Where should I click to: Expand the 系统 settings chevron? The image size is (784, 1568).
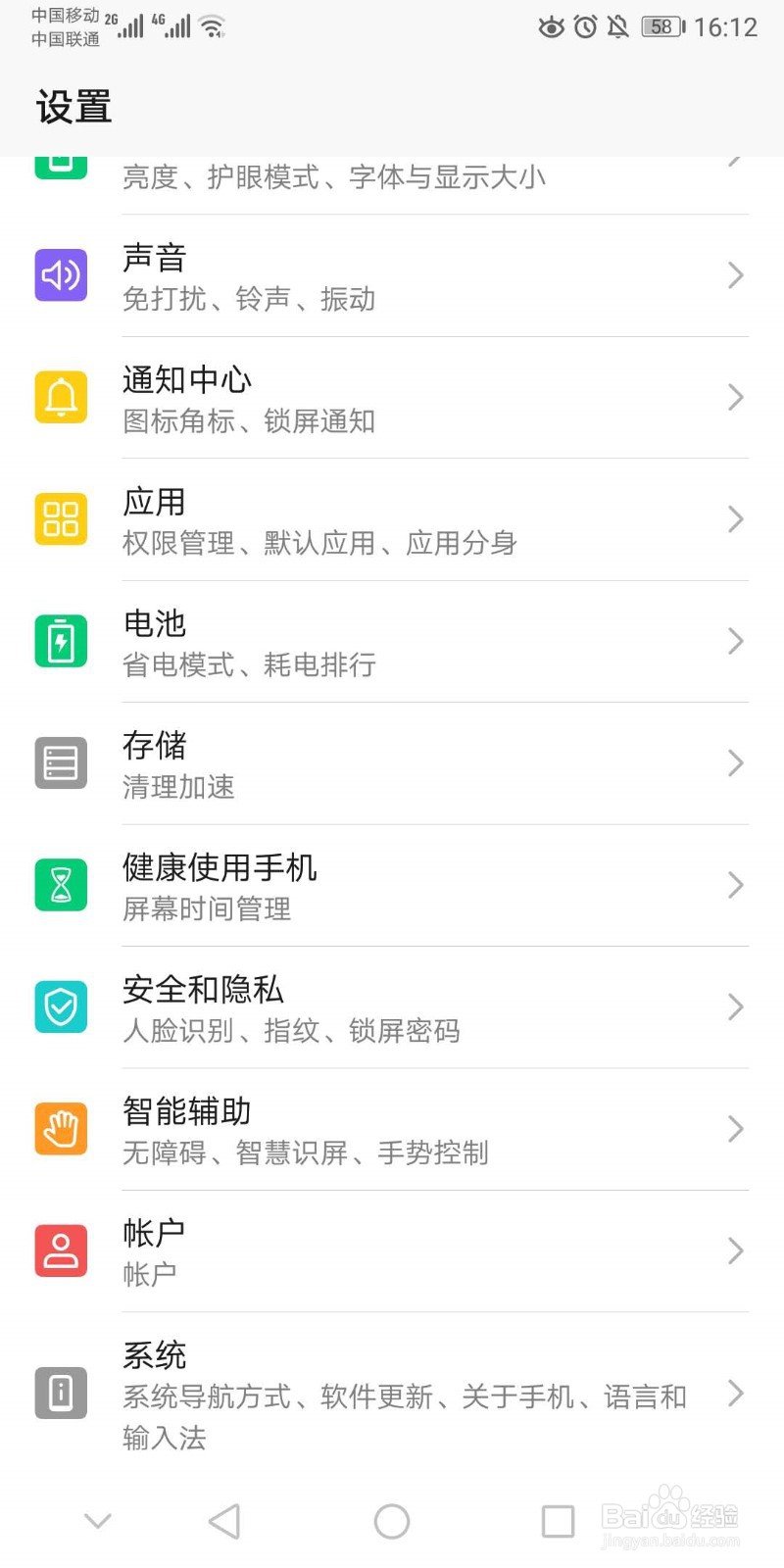tap(735, 1394)
